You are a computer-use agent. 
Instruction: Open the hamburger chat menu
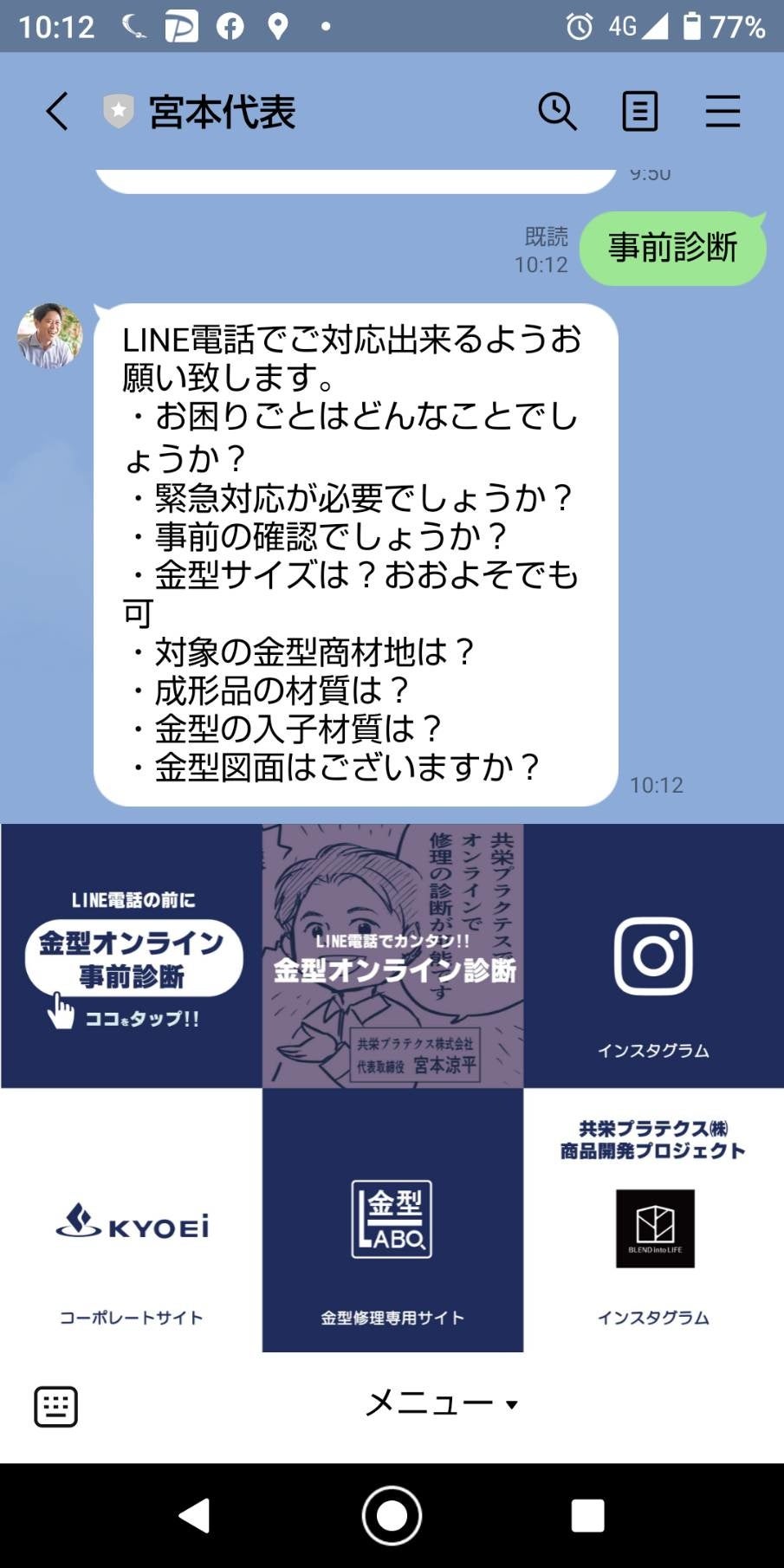[x=722, y=112]
